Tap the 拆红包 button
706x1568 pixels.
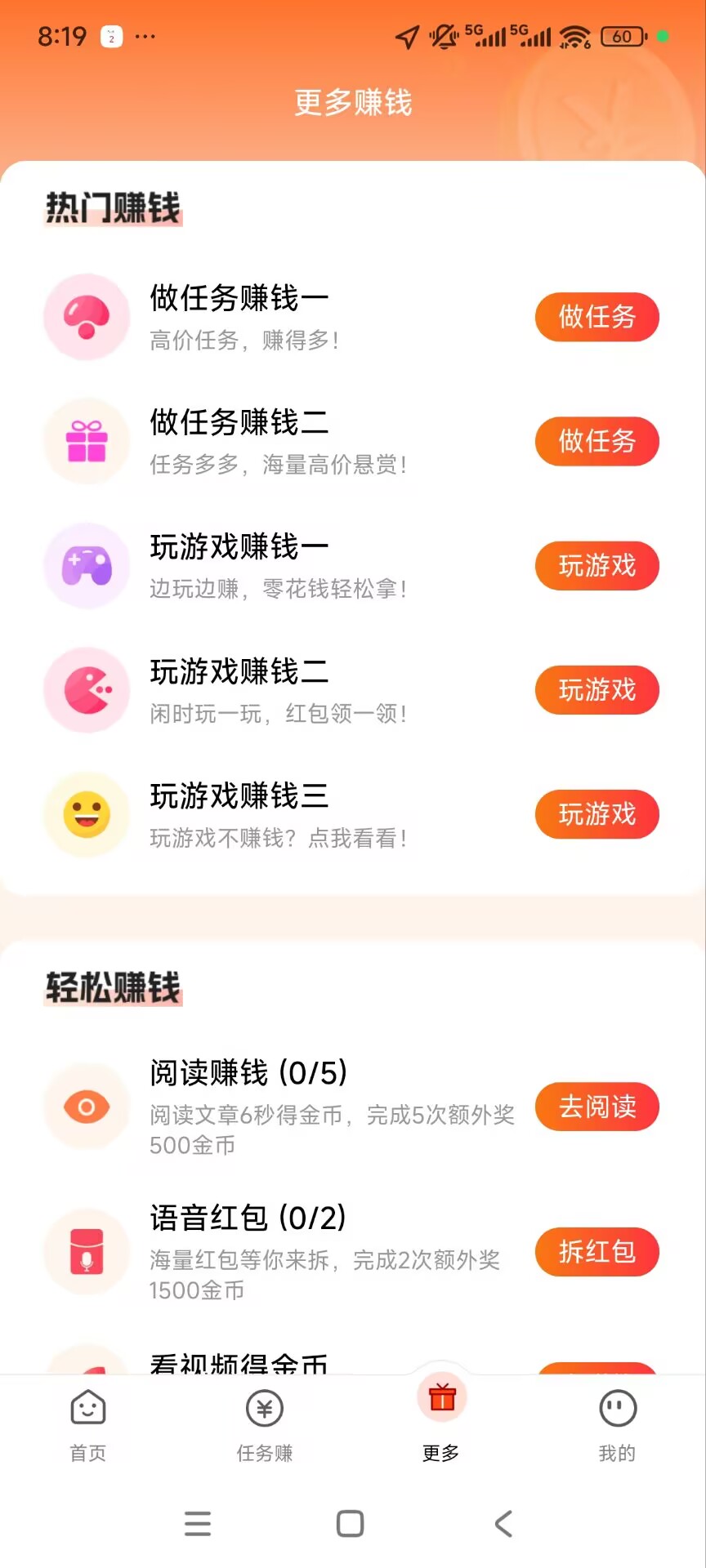point(597,1251)
